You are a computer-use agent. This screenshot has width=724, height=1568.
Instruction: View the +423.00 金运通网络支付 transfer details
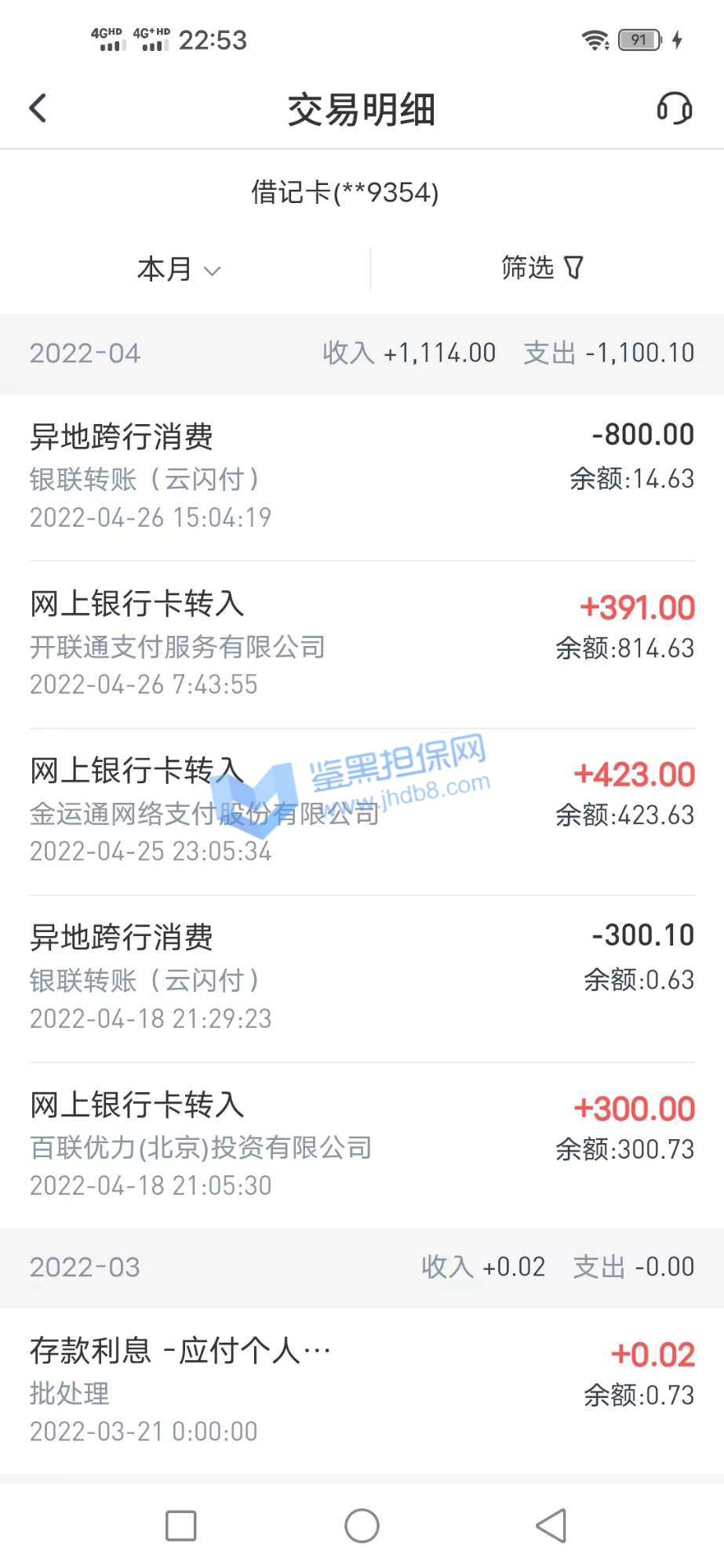362,811
